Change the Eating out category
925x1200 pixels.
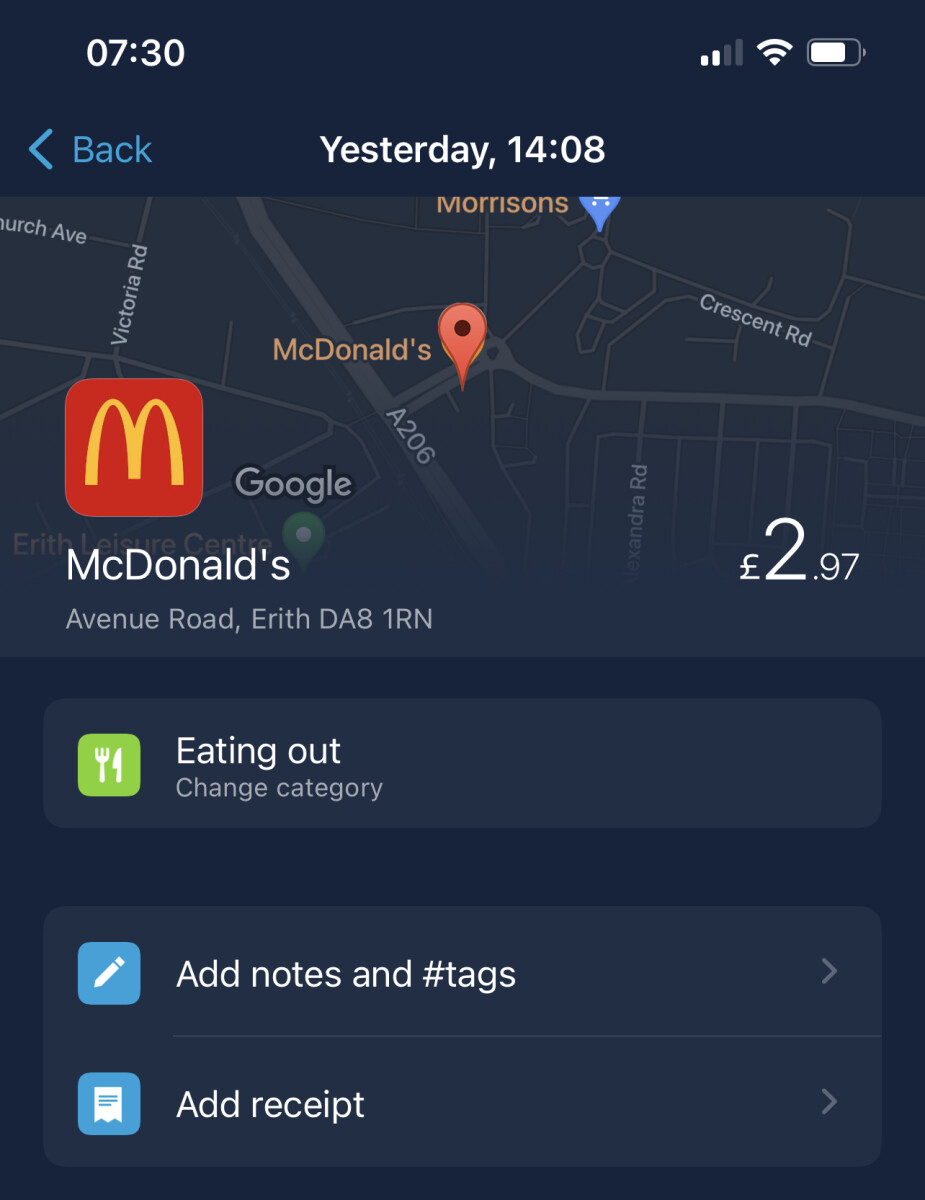(461, 764)
